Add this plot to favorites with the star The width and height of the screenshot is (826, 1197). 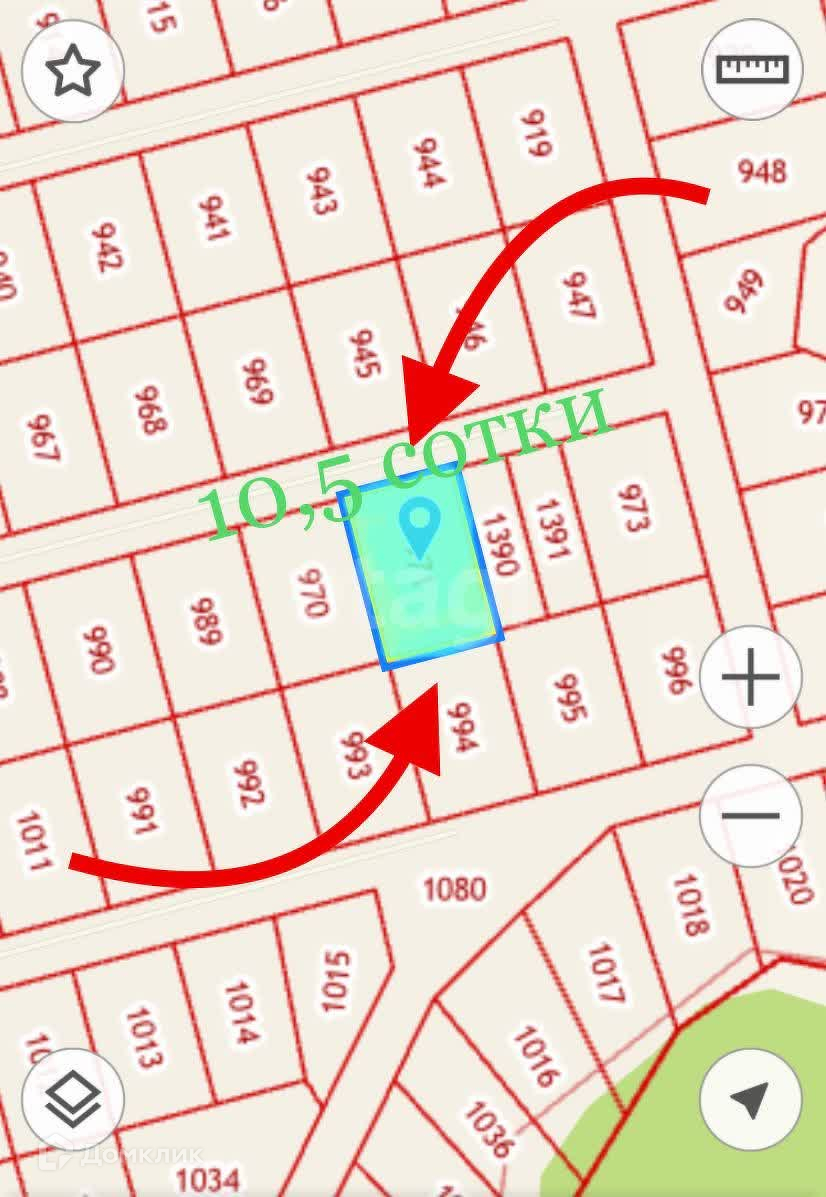pyautogui.click(x=73, y=72)
